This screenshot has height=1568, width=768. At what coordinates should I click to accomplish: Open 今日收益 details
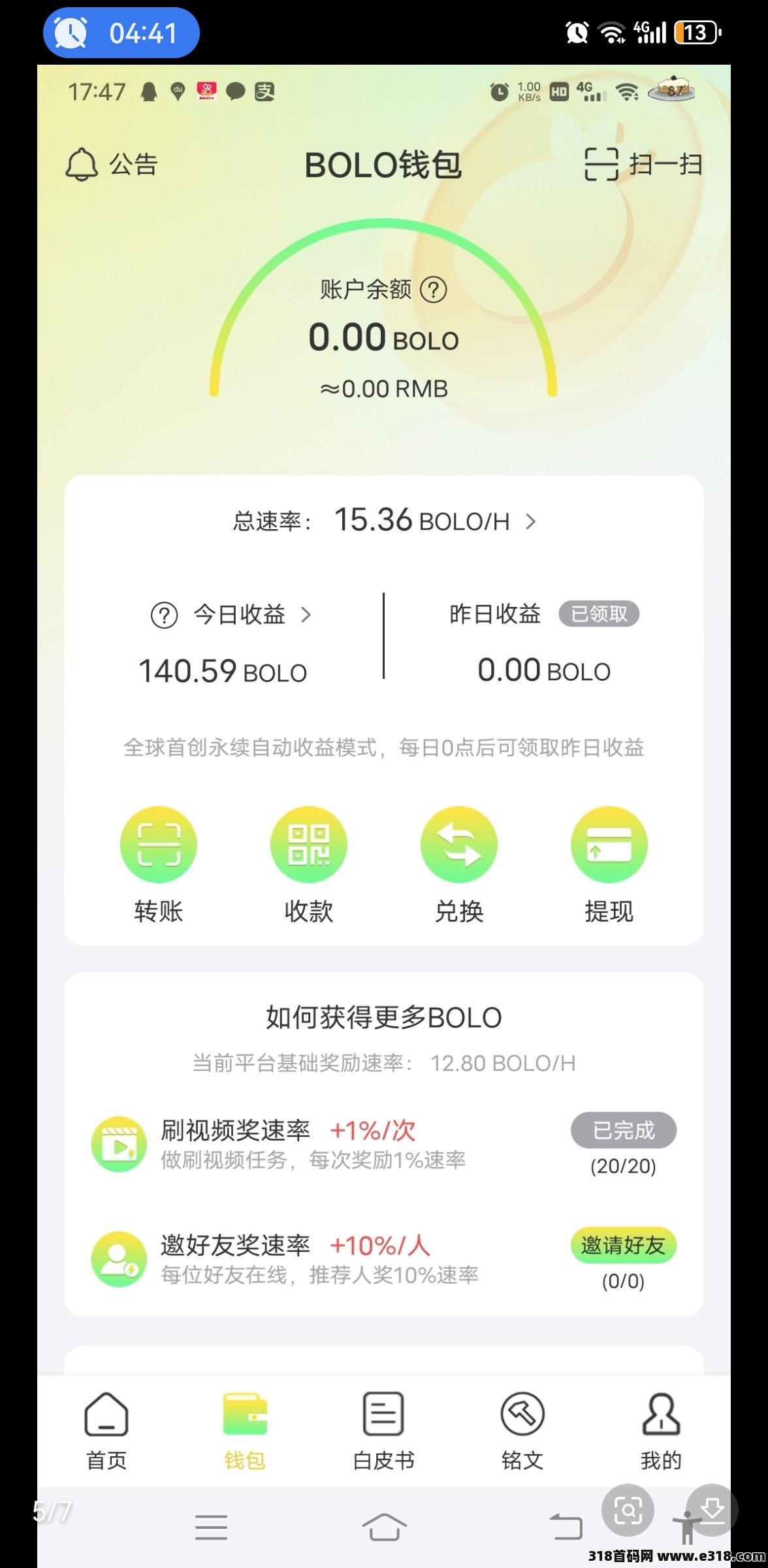click(231, 615)
